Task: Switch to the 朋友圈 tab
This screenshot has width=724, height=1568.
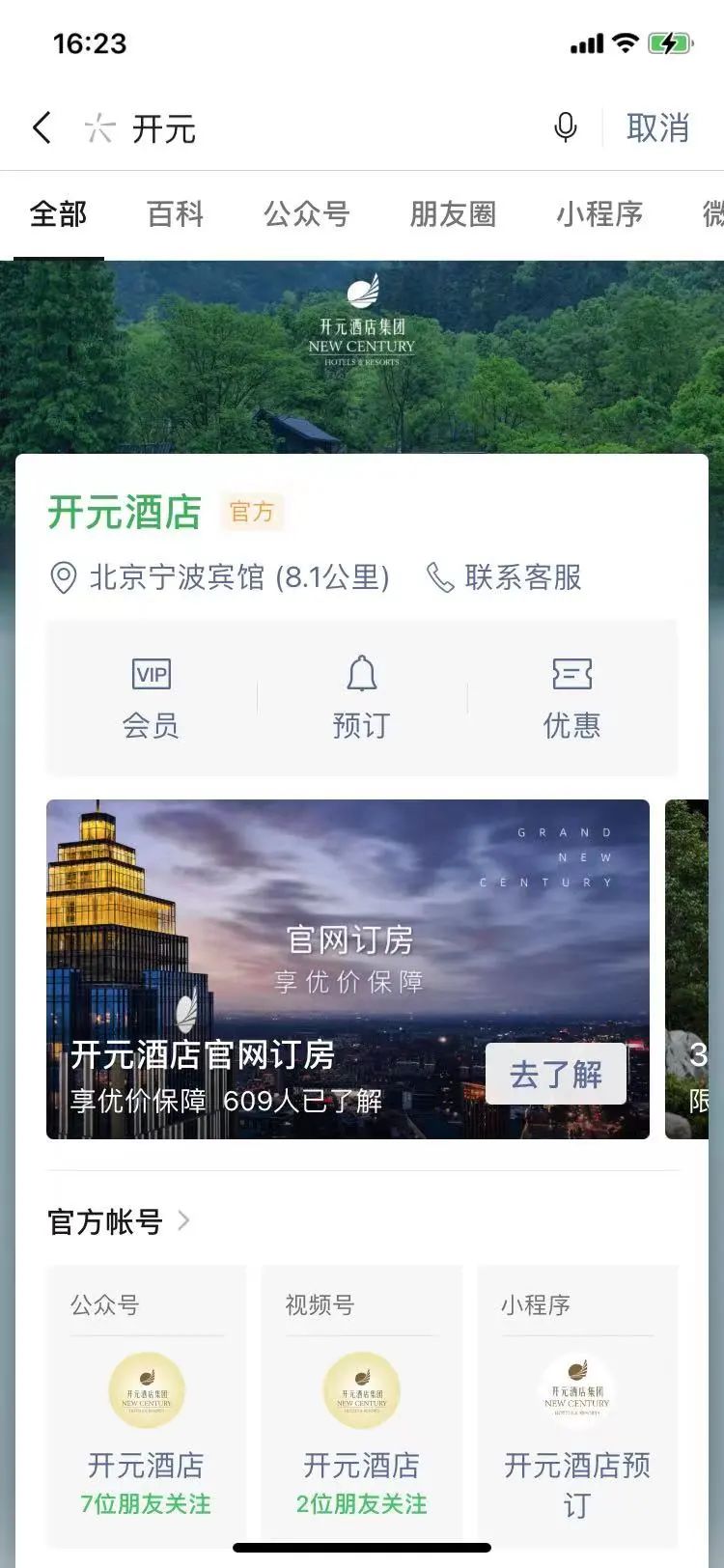Action: coord(453,213)
